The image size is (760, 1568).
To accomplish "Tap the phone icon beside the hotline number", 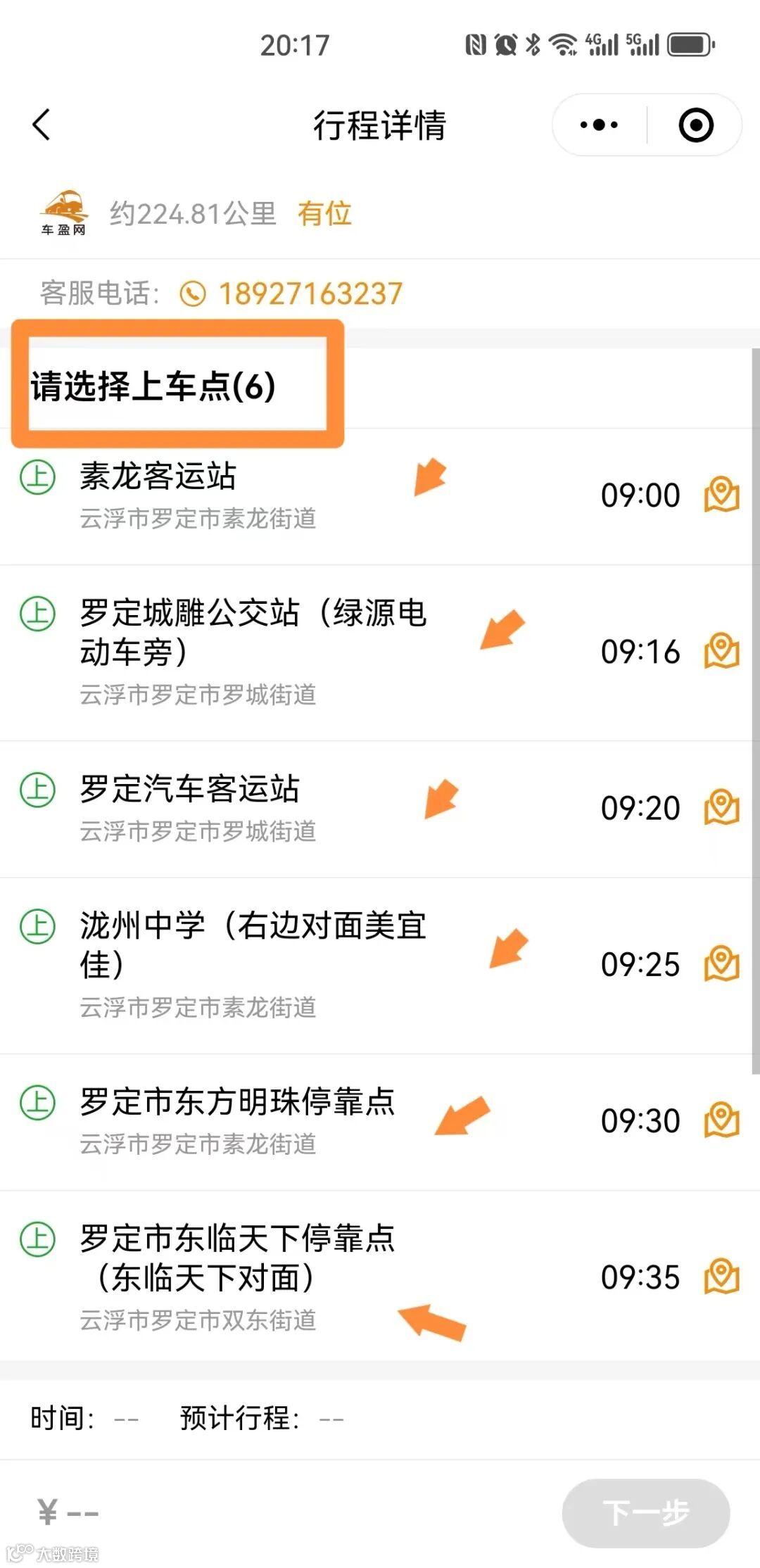I will [191, 293].
